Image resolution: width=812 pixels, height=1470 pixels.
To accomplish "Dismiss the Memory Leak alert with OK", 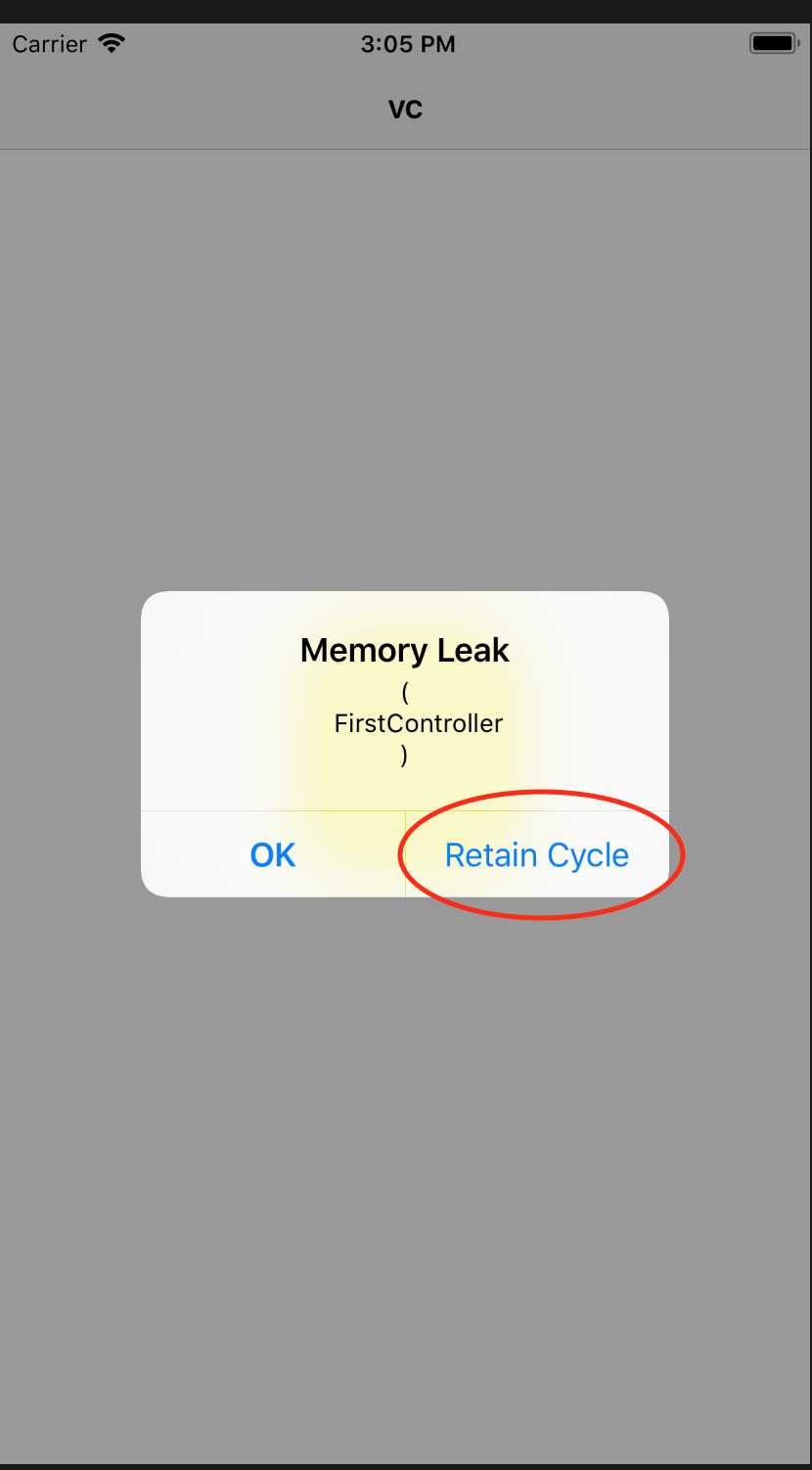I will tap(273, 854).
